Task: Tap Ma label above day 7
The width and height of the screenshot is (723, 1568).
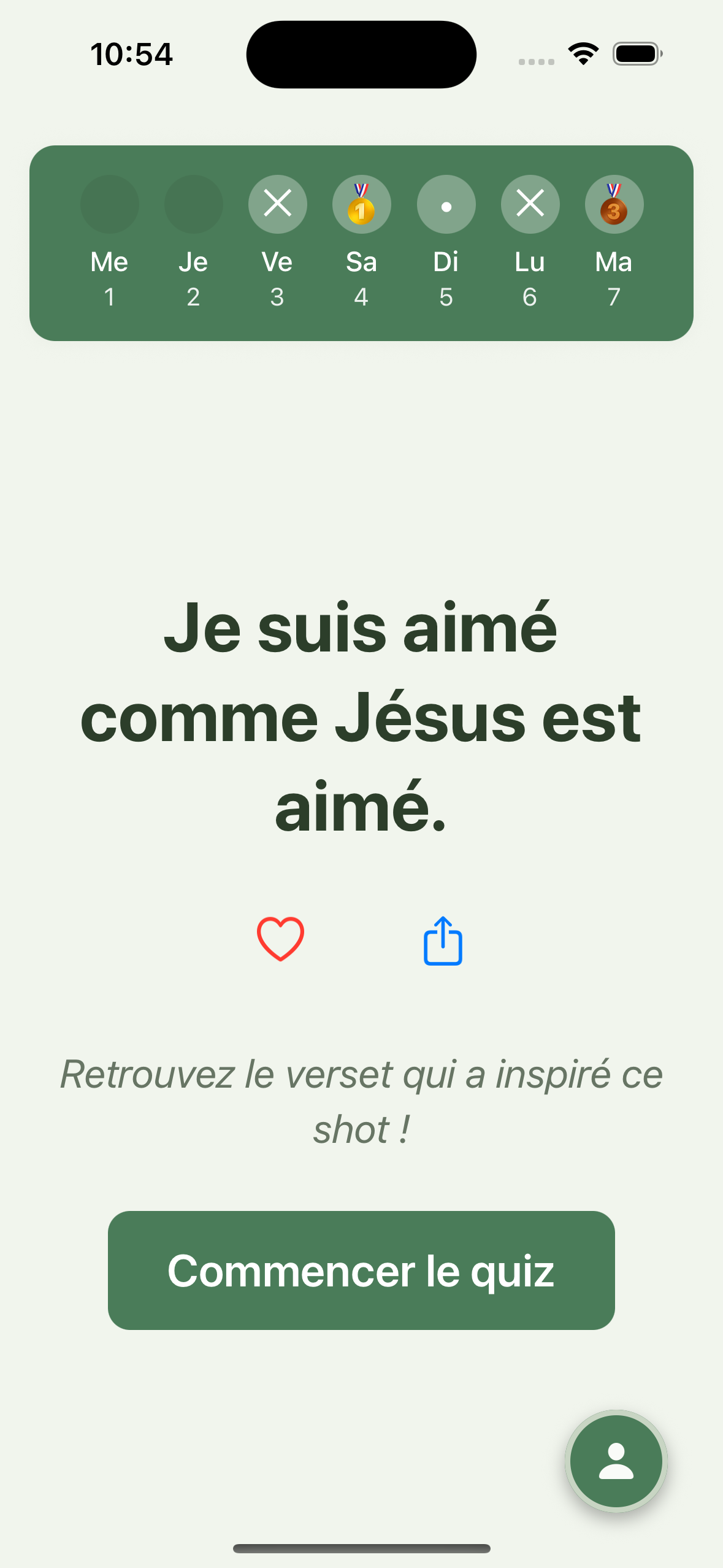Action: pos(613,263)
